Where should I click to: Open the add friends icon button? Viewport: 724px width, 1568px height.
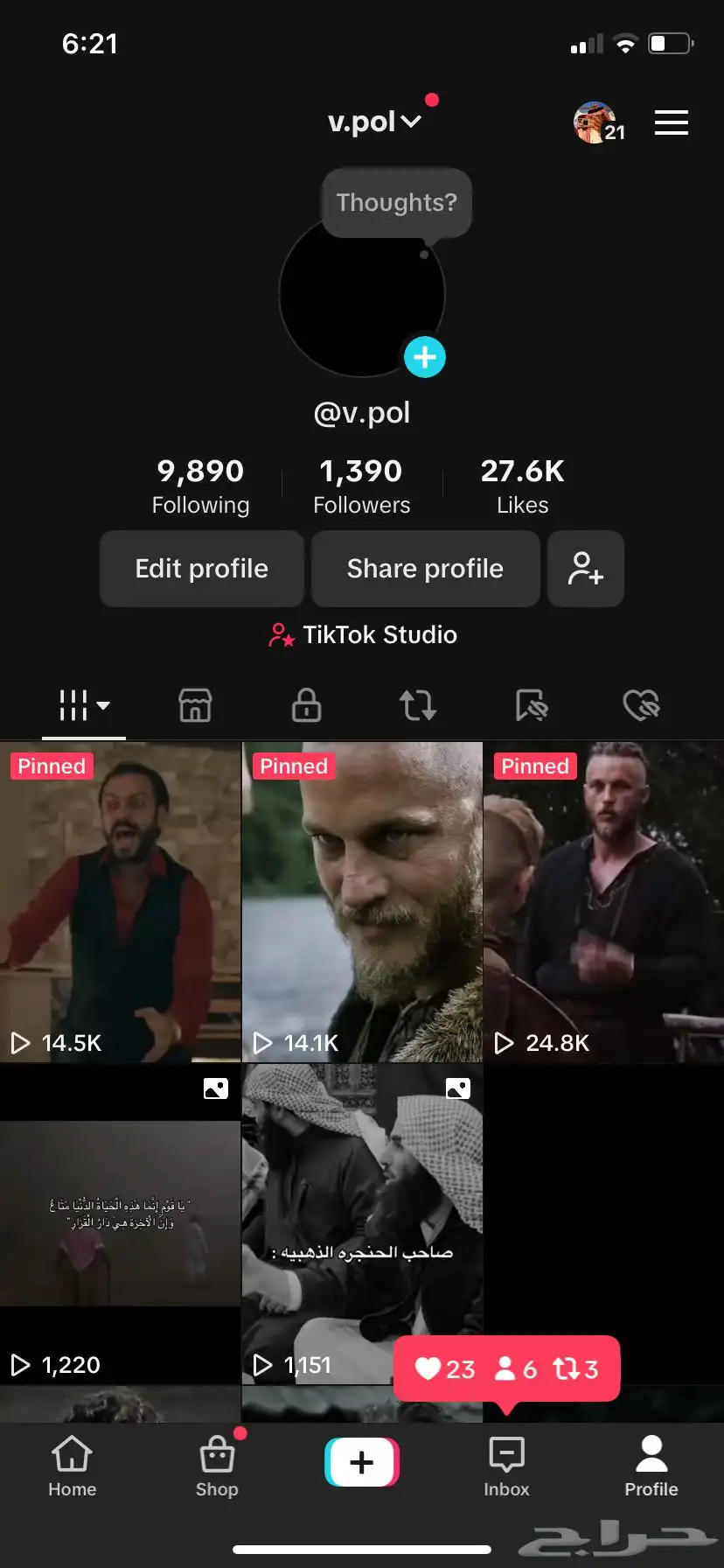click(x=585, y=569)
